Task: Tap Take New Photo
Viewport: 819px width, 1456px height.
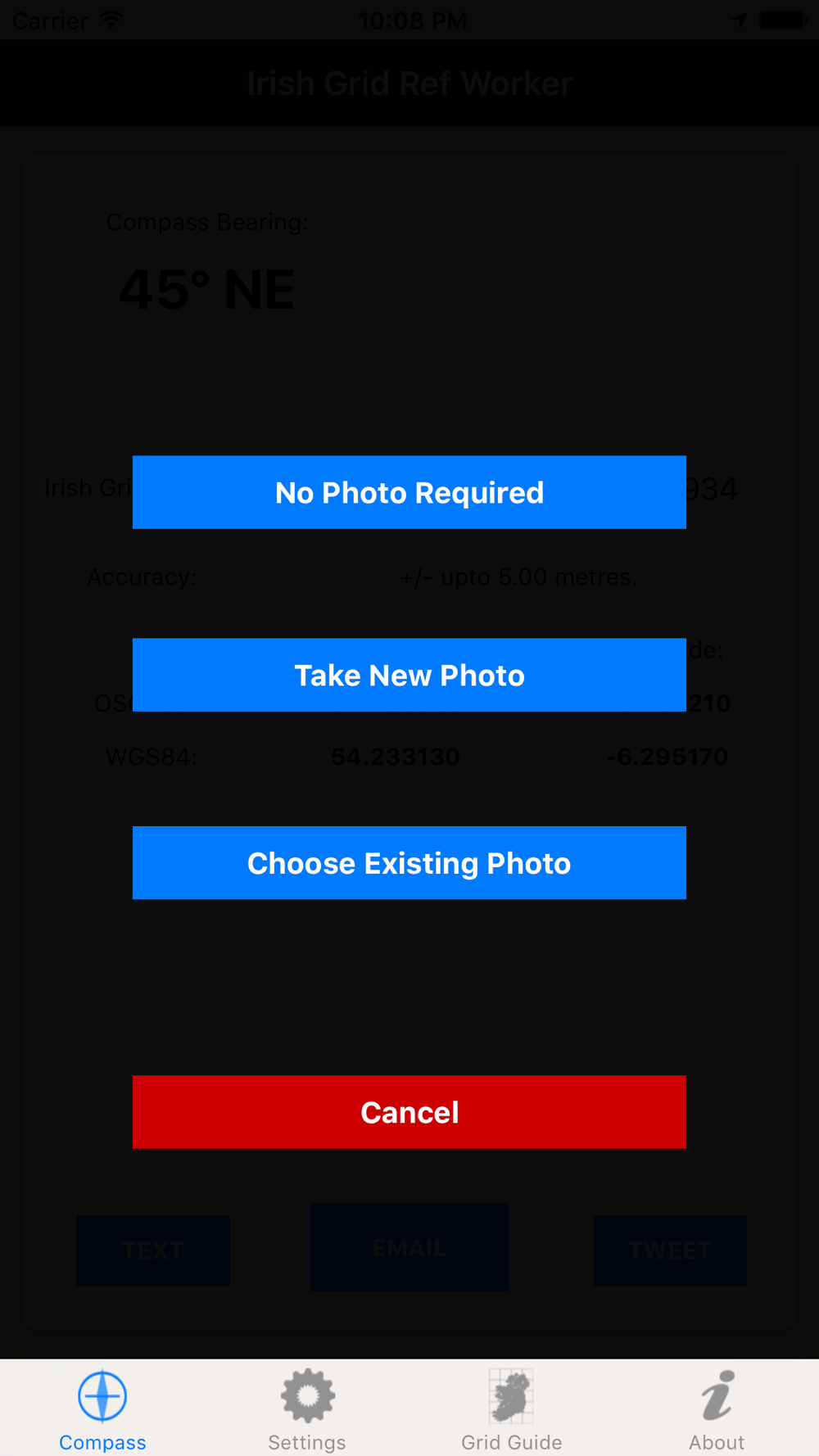Action: point(409,675)
